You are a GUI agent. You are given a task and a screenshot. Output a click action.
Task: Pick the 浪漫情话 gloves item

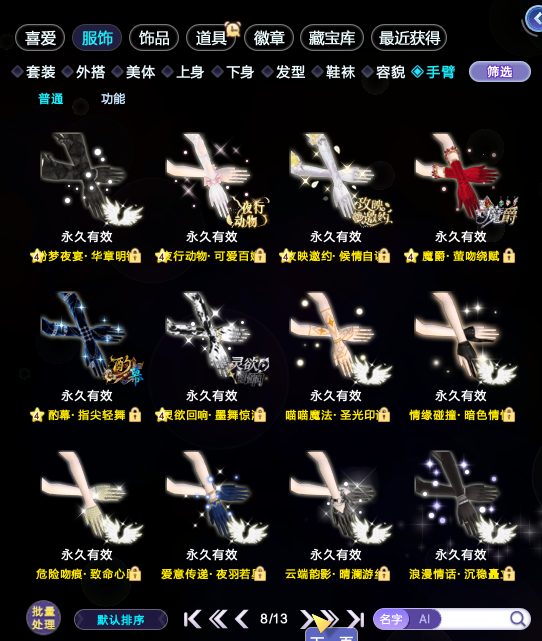[x=461, y=515]
